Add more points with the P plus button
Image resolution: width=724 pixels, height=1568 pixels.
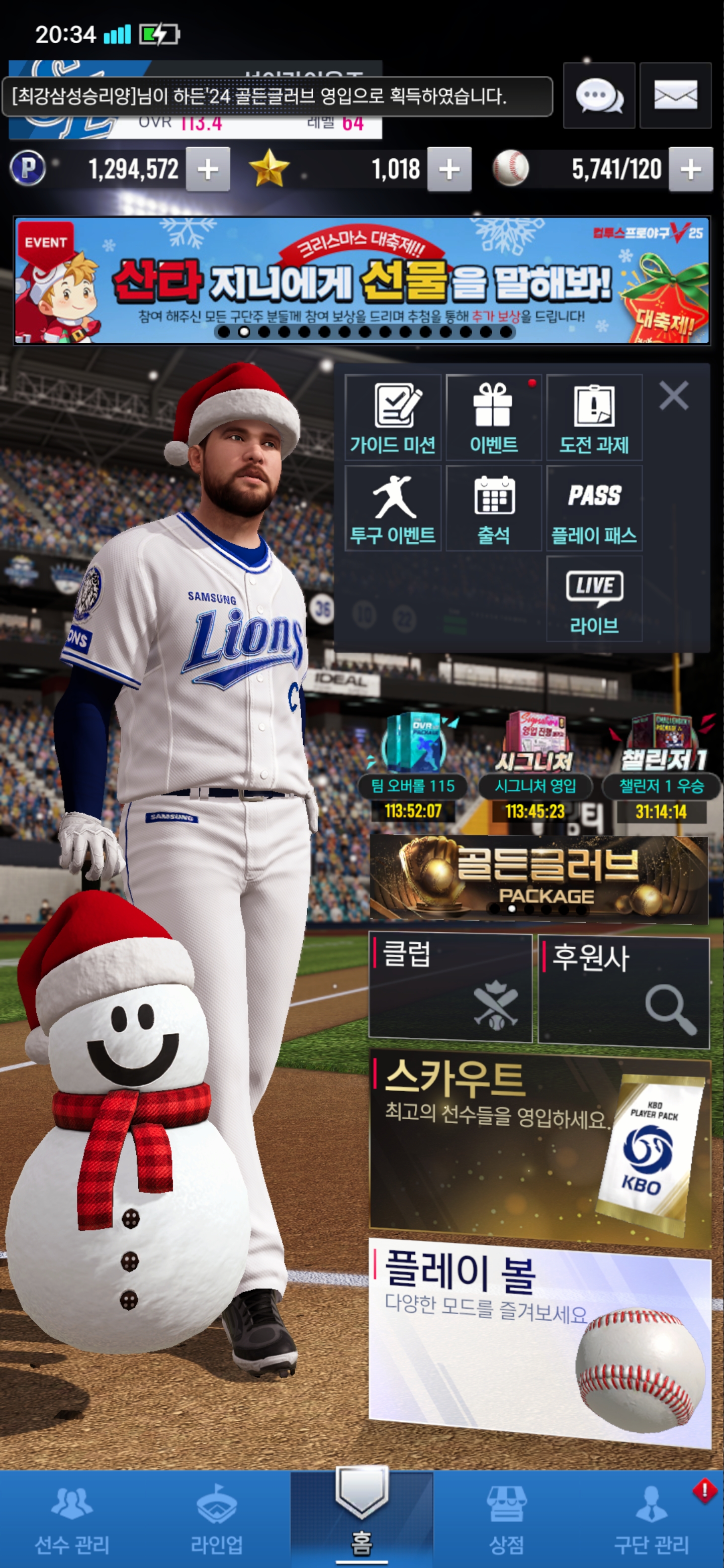[208, 169]
